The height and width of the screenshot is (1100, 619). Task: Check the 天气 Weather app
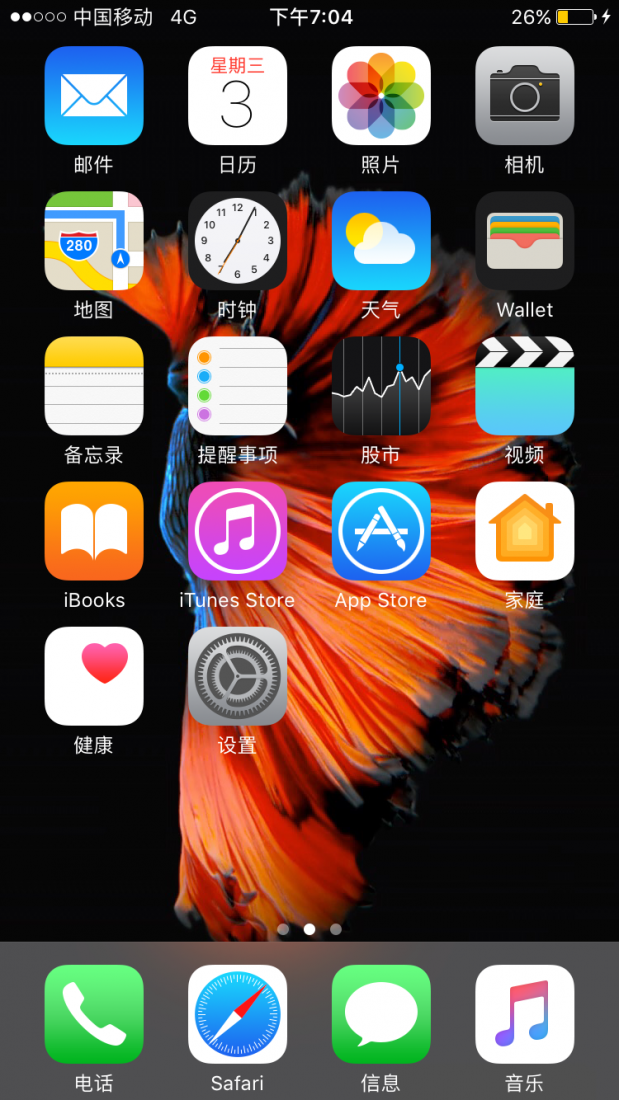pyautogui.click(x=381, y=241)
